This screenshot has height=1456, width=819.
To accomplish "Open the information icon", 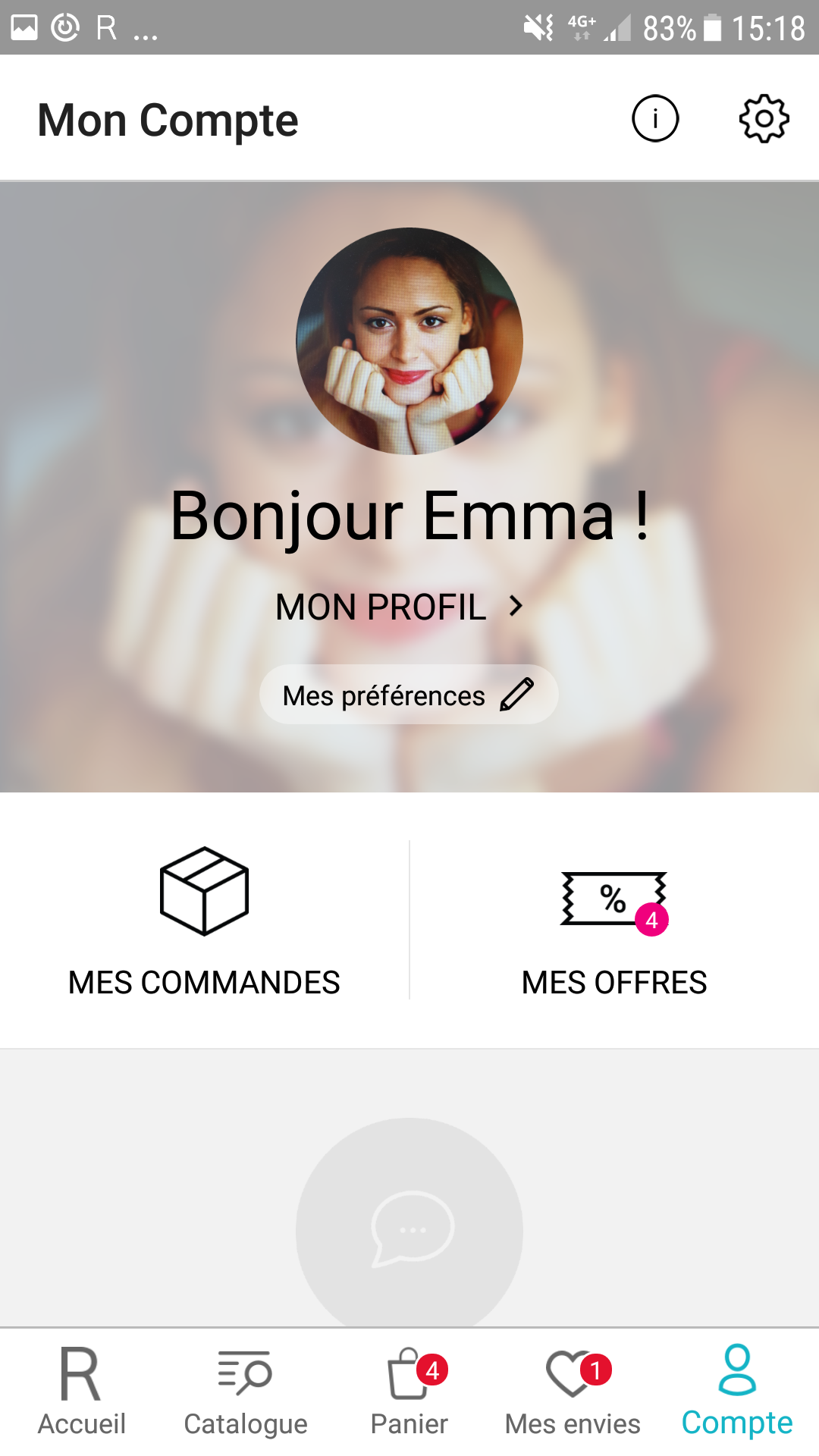I will [x=655, y=118].
